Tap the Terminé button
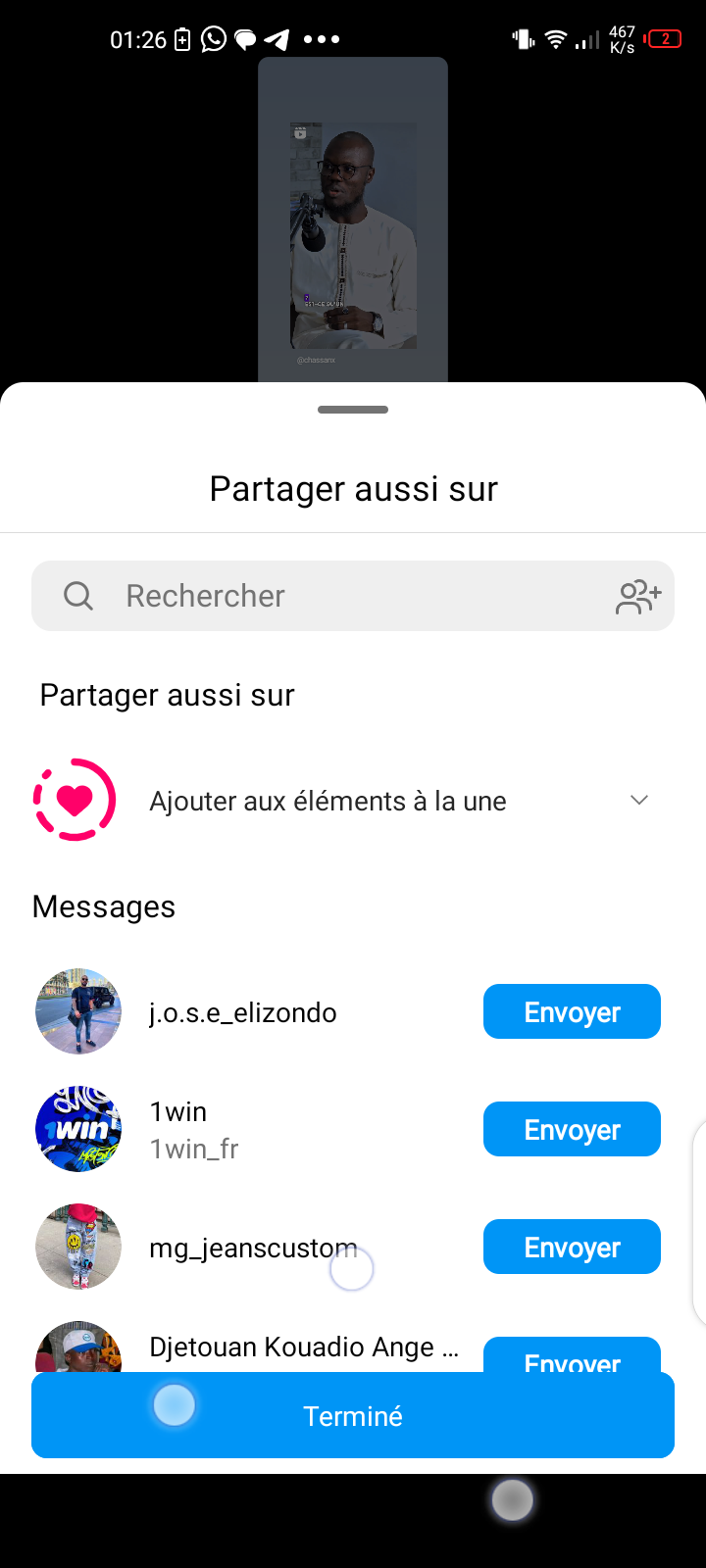Screen dimensions: 706x1568 point(353,1416)
